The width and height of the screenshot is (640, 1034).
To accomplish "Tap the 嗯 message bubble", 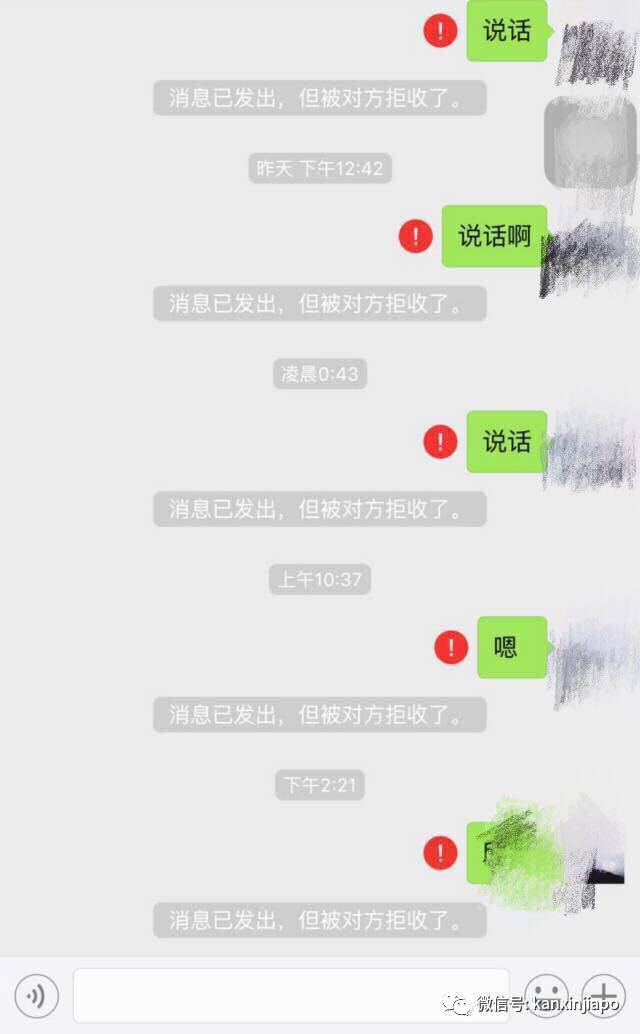I will (510, 647).
